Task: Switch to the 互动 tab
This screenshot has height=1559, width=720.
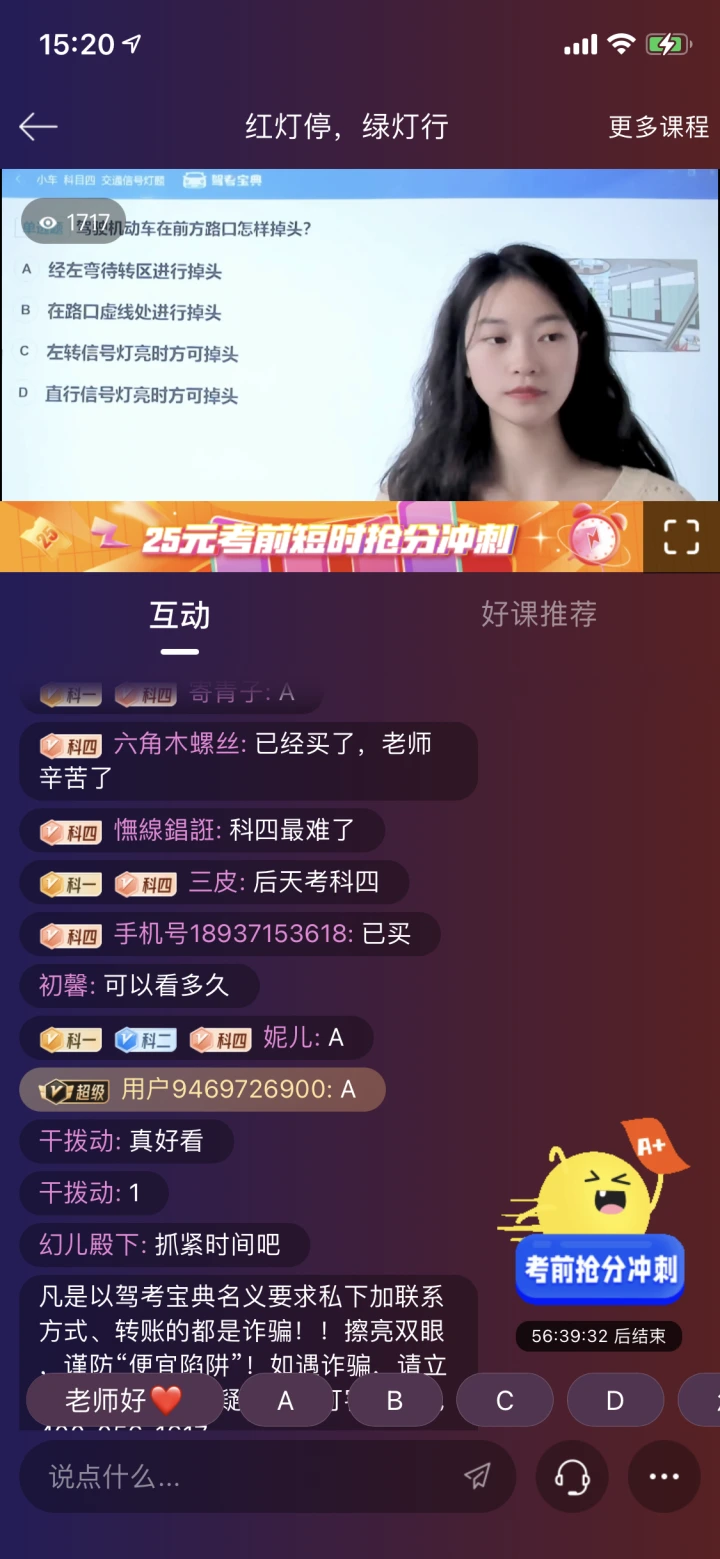Action: (x=180, y=615)
